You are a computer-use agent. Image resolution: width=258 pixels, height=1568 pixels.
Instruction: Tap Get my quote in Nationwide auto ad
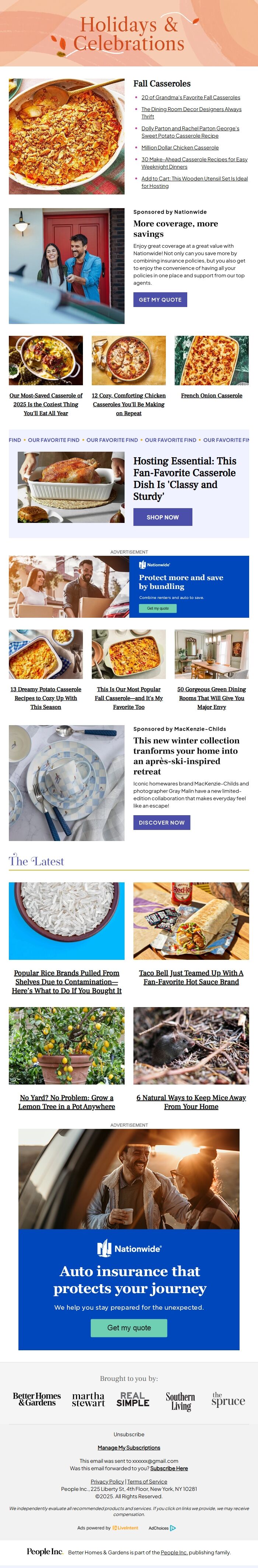129,1327
